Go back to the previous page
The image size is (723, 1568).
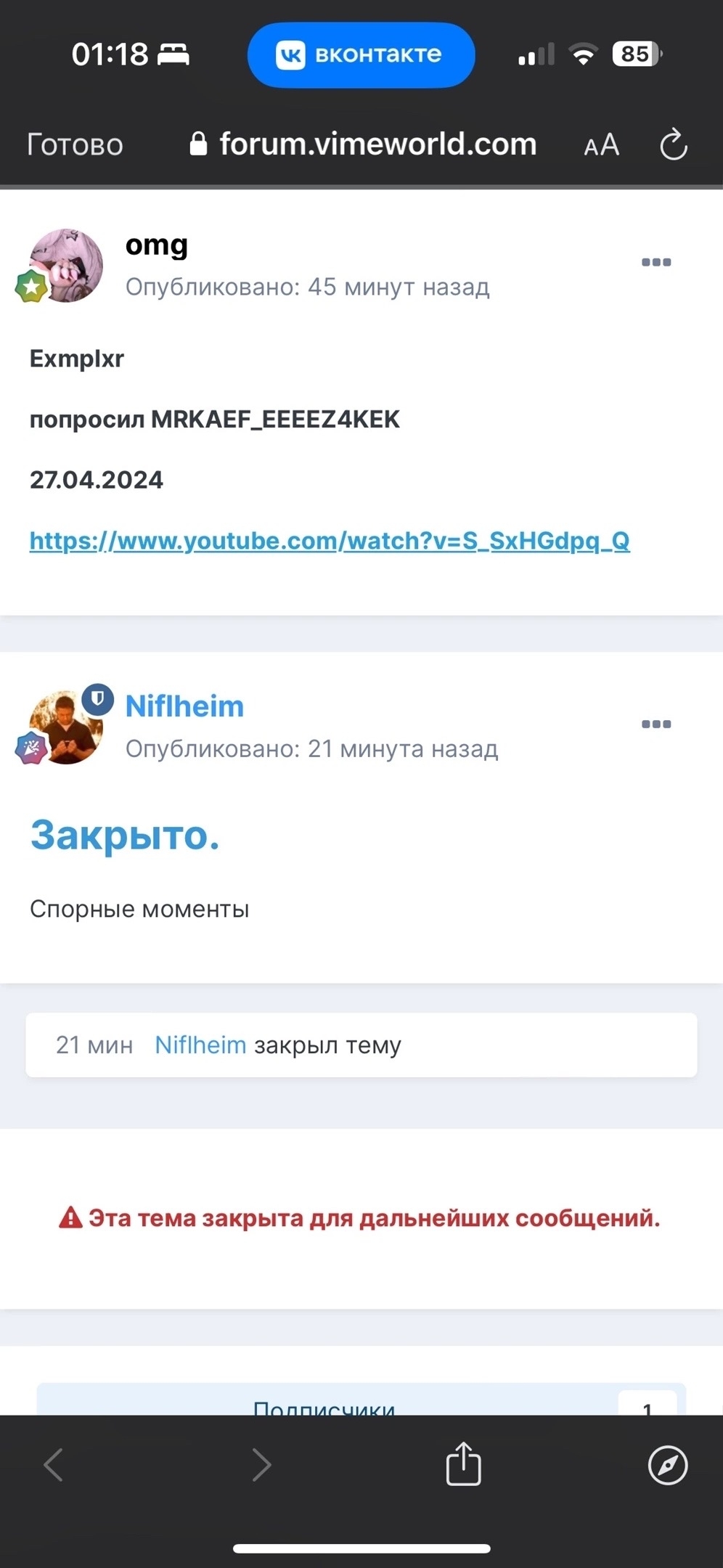(x=54, y=1464)
